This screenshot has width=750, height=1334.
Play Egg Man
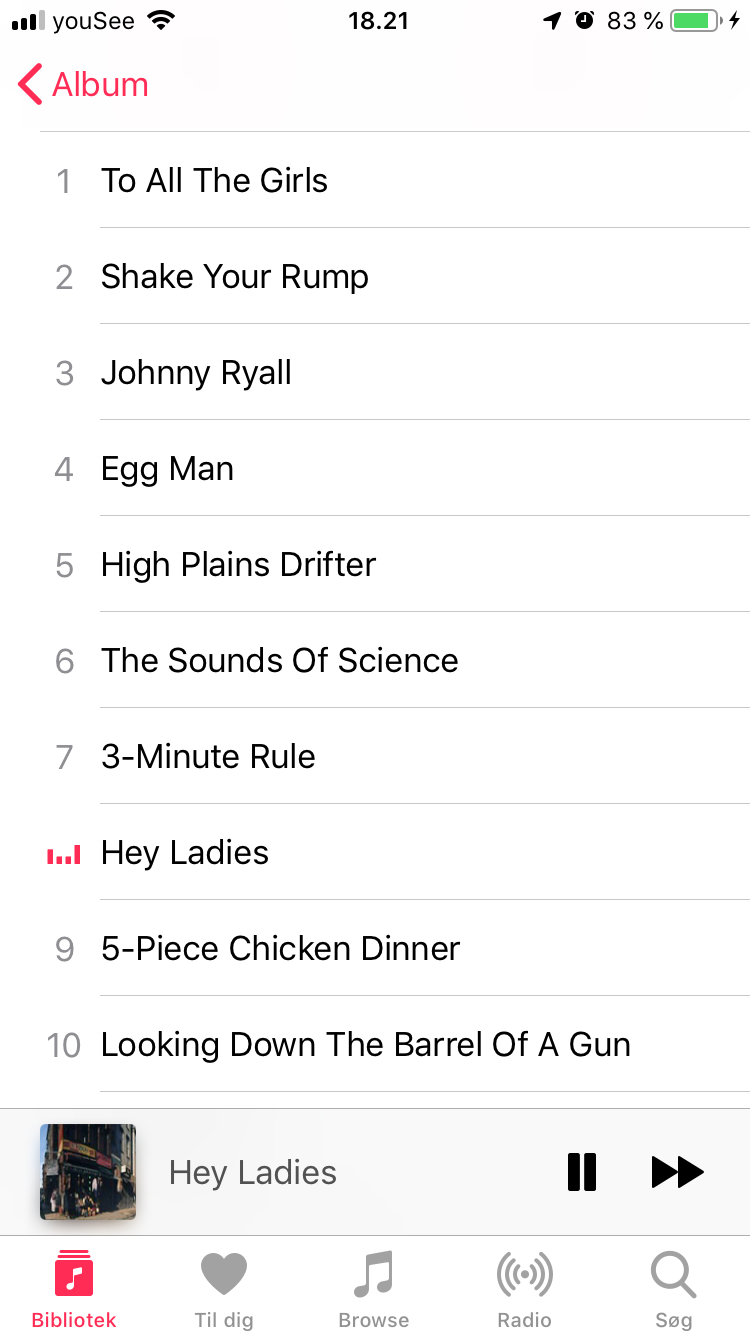pos(375,468)
